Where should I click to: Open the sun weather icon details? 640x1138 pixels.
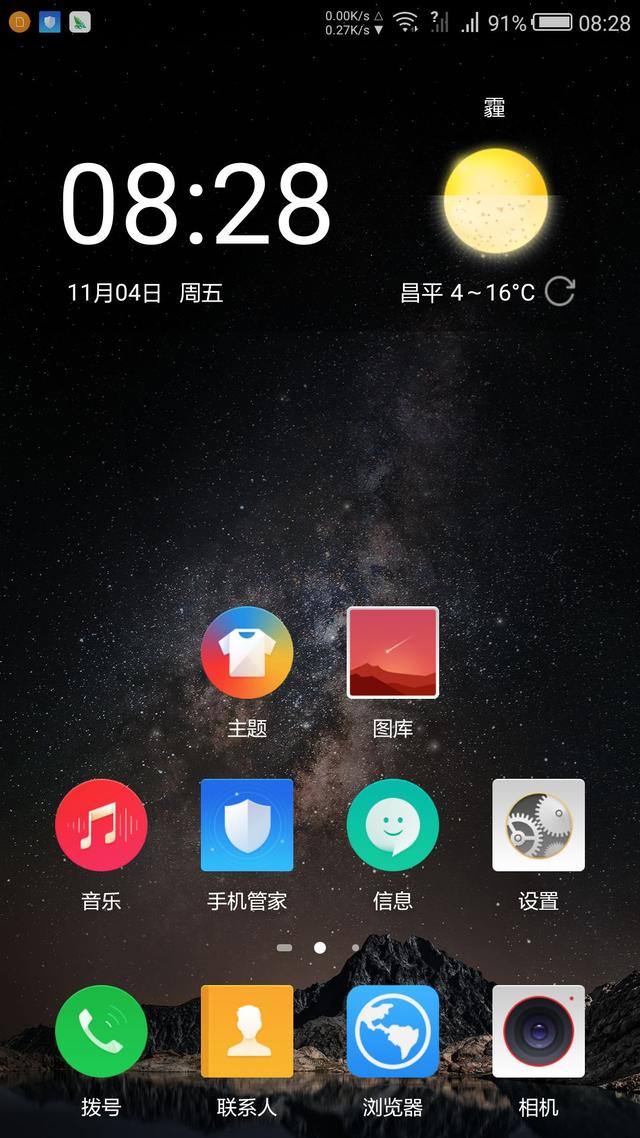coord(496,200)
